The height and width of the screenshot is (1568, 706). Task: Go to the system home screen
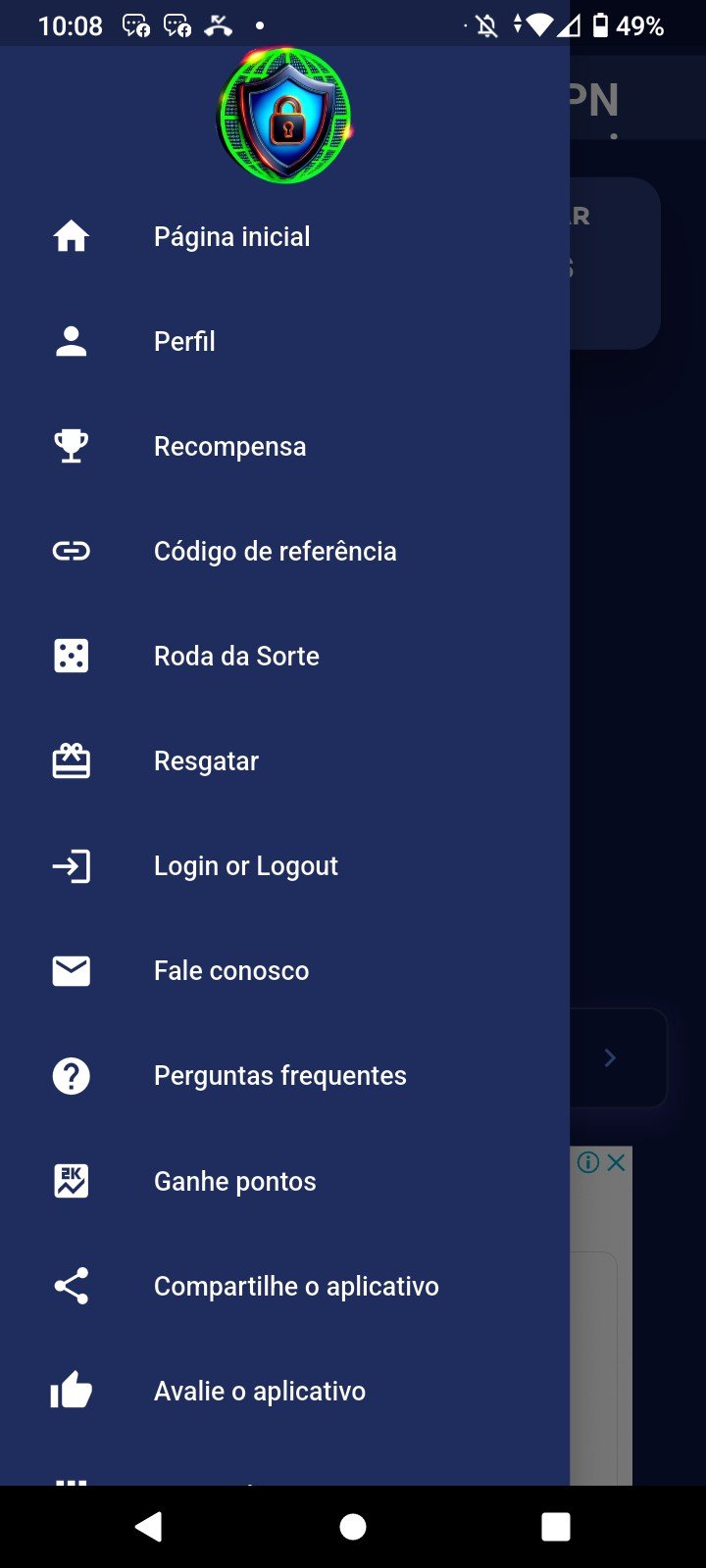[x=353, y=1527]
